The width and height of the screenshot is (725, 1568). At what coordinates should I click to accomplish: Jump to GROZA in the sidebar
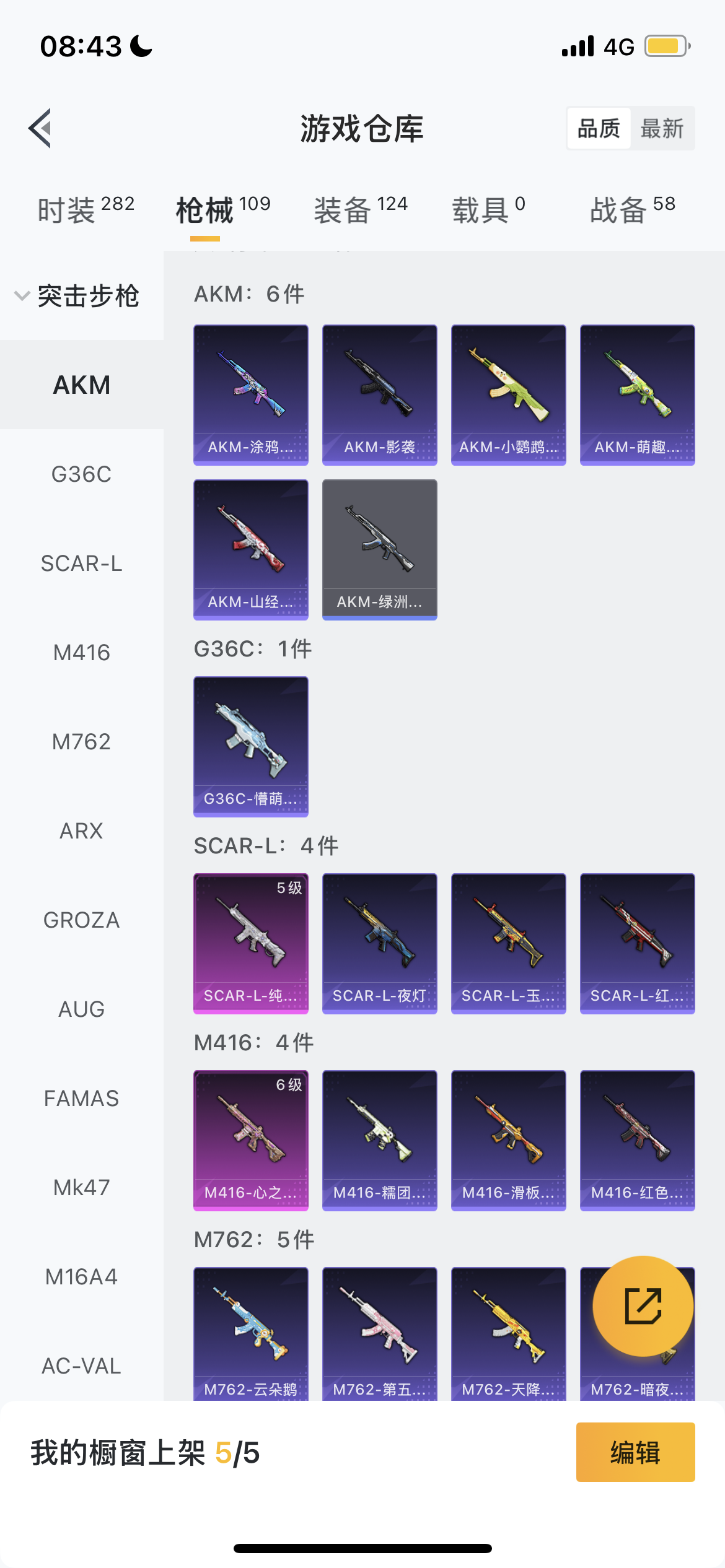click(81, 920)
